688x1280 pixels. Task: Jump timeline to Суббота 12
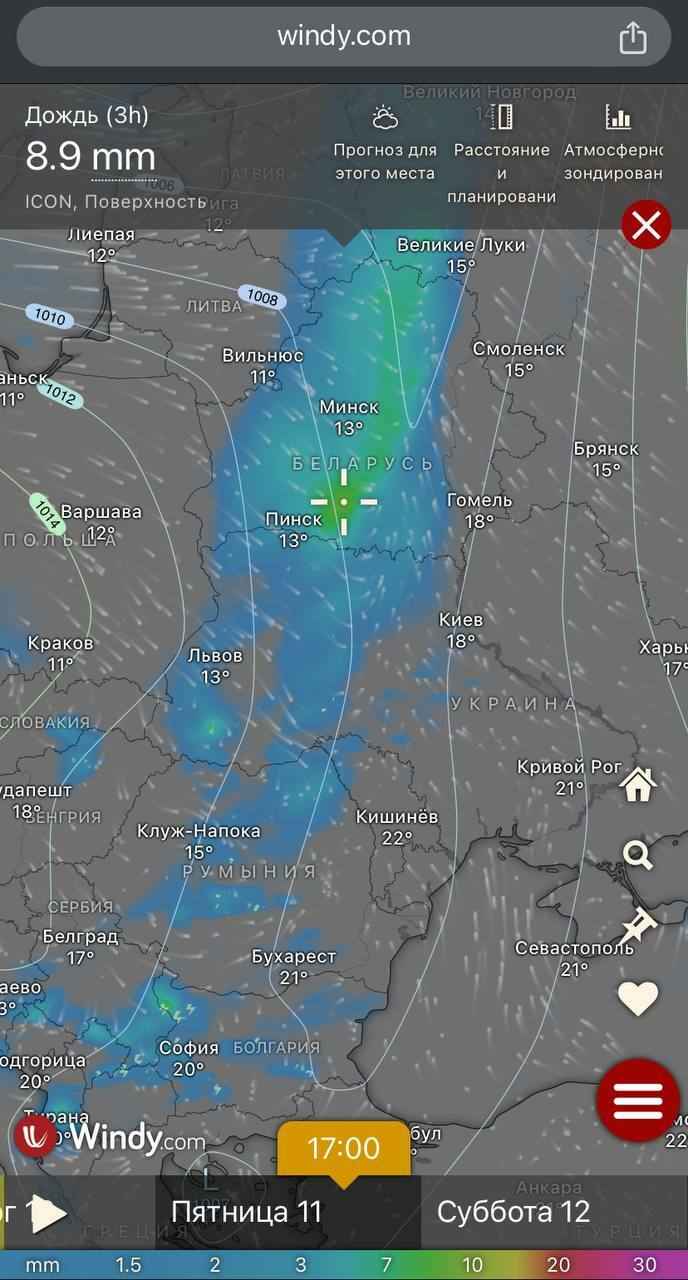coord(513,1212)
